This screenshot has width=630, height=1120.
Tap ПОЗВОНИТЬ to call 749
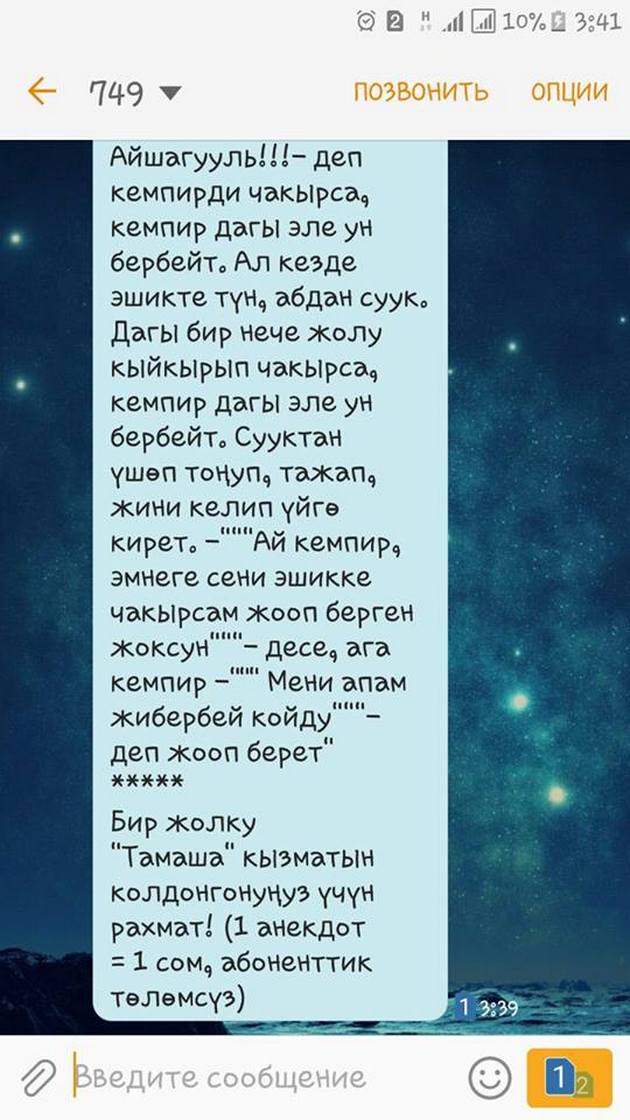pos(421,91)
